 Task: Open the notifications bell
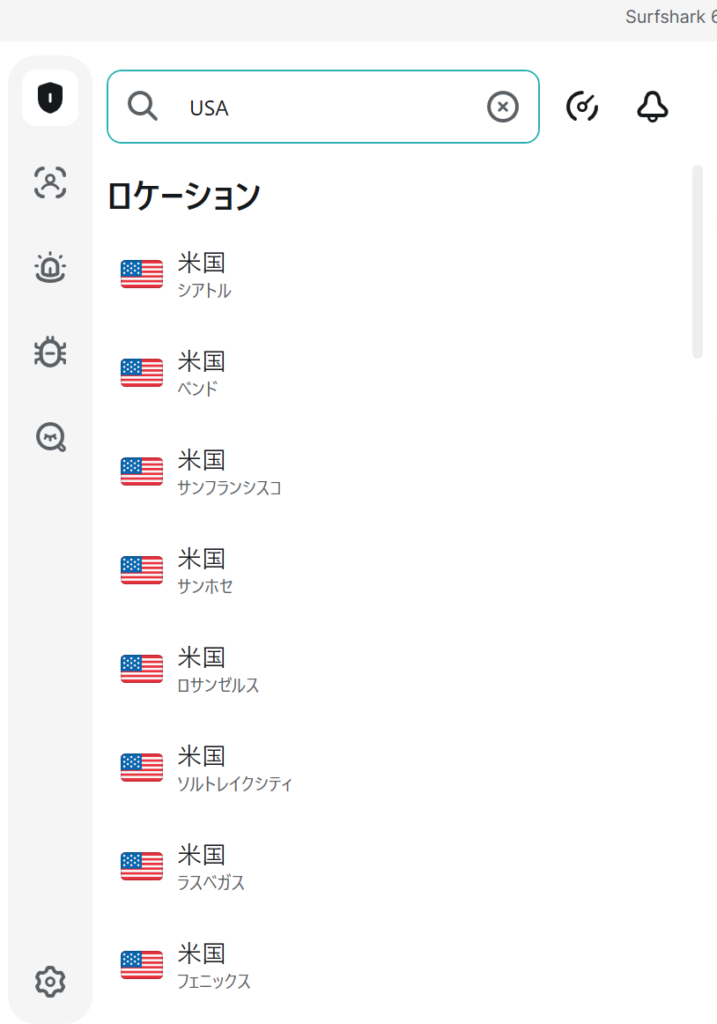pos(652,106)
